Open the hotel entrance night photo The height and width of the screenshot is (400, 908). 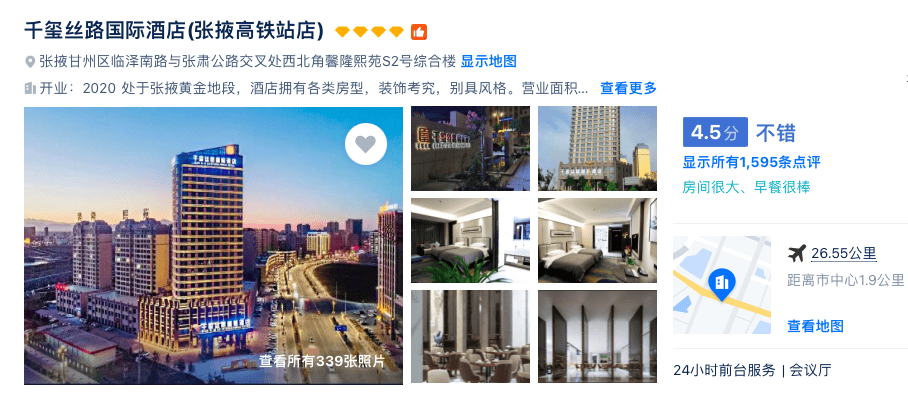coord(470,148)
